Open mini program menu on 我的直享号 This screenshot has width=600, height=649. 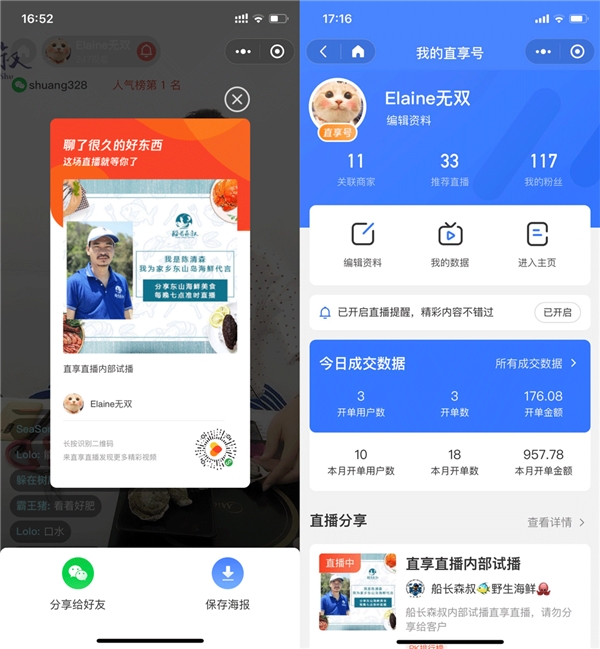tap(543, 52)
